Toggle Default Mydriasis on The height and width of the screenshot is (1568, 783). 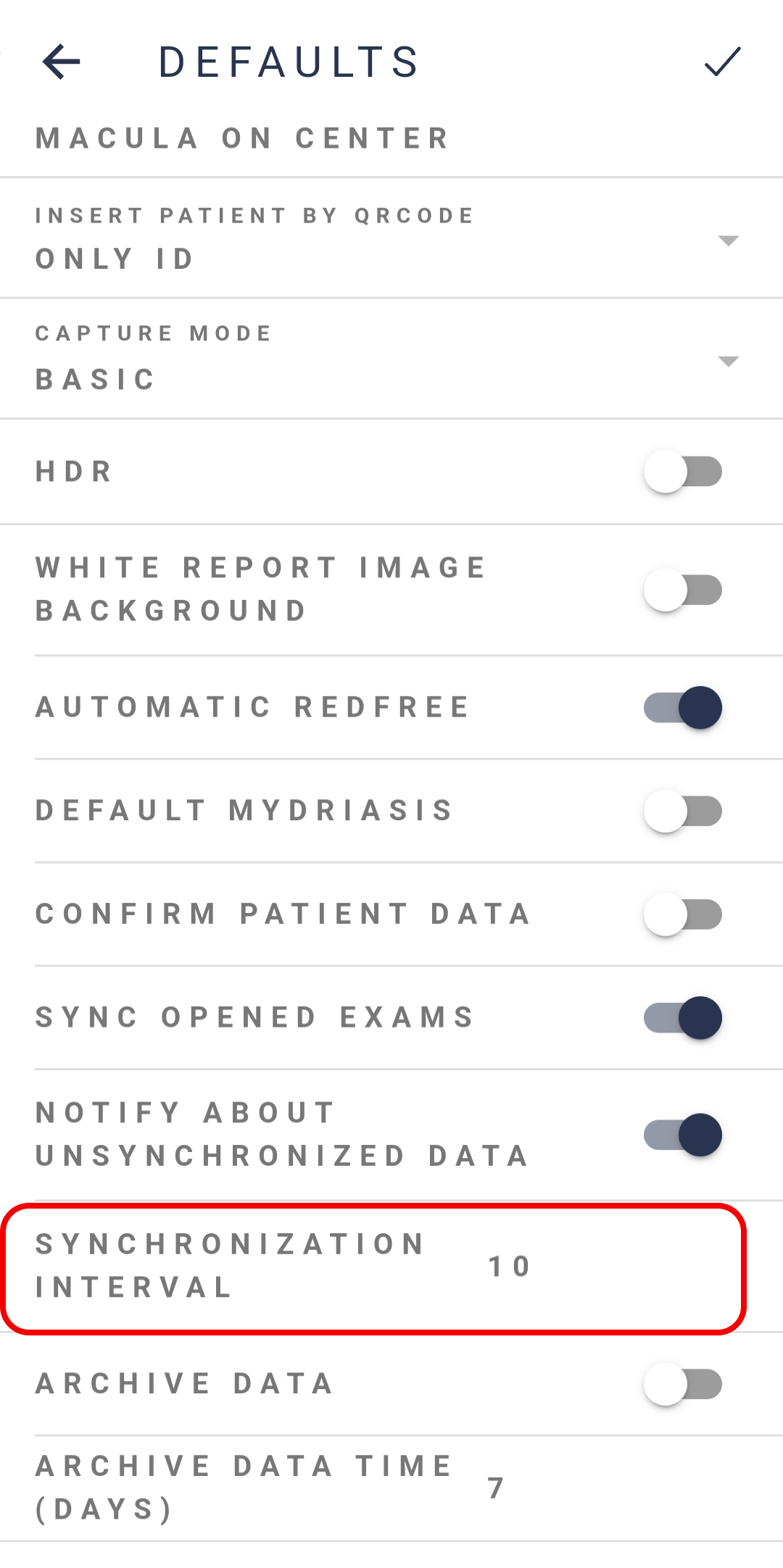tap(683, 811)
